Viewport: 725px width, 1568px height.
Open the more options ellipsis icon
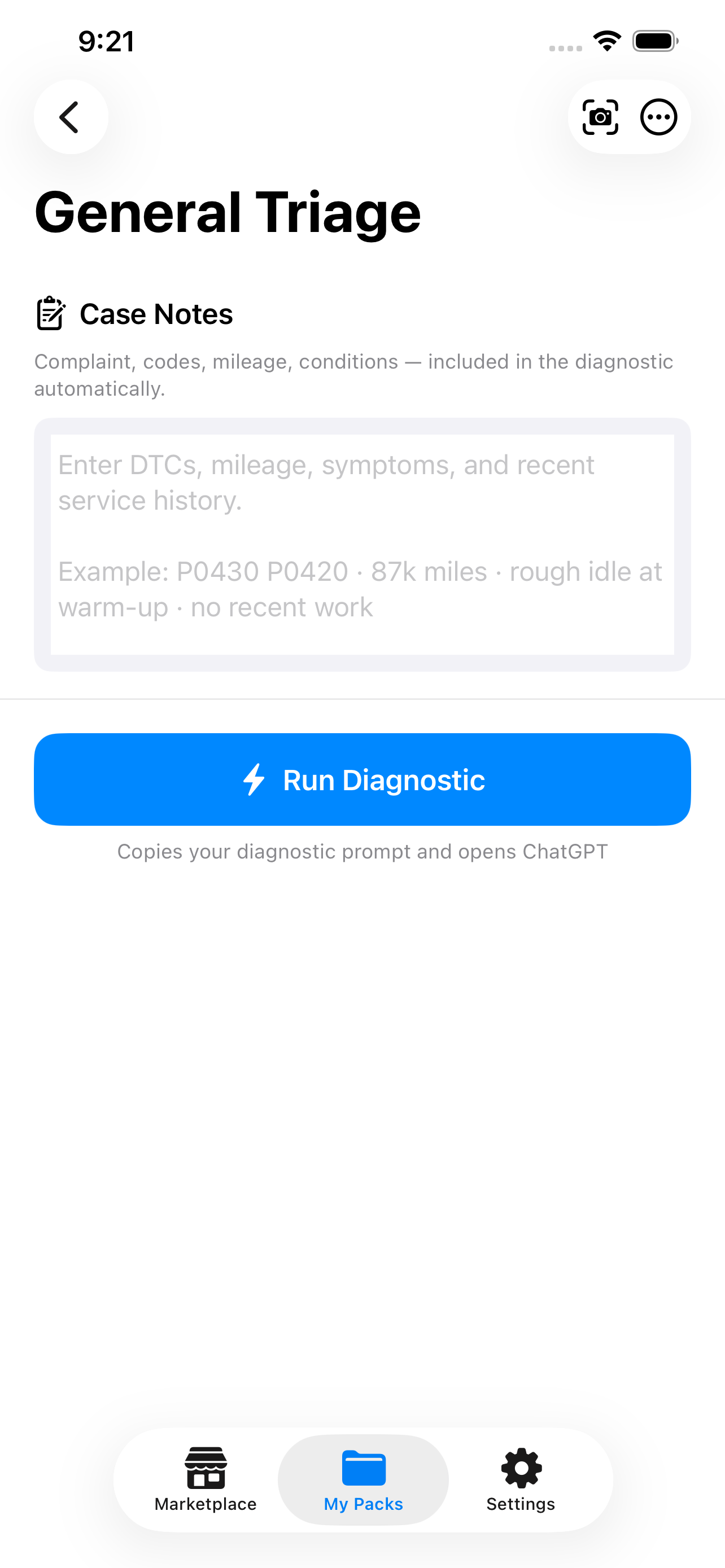658,117
